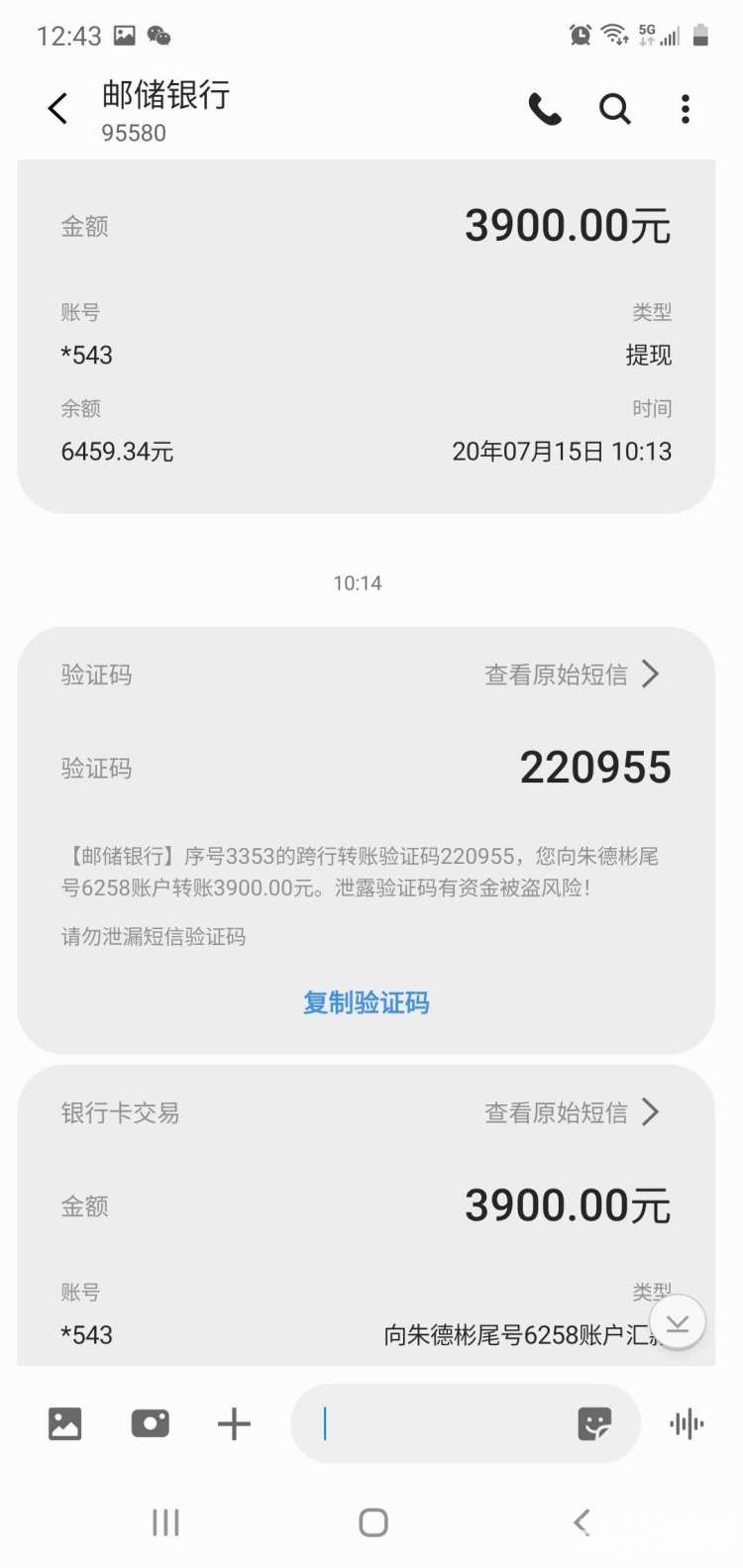Open the gallery picker icon

[64, 1423]
